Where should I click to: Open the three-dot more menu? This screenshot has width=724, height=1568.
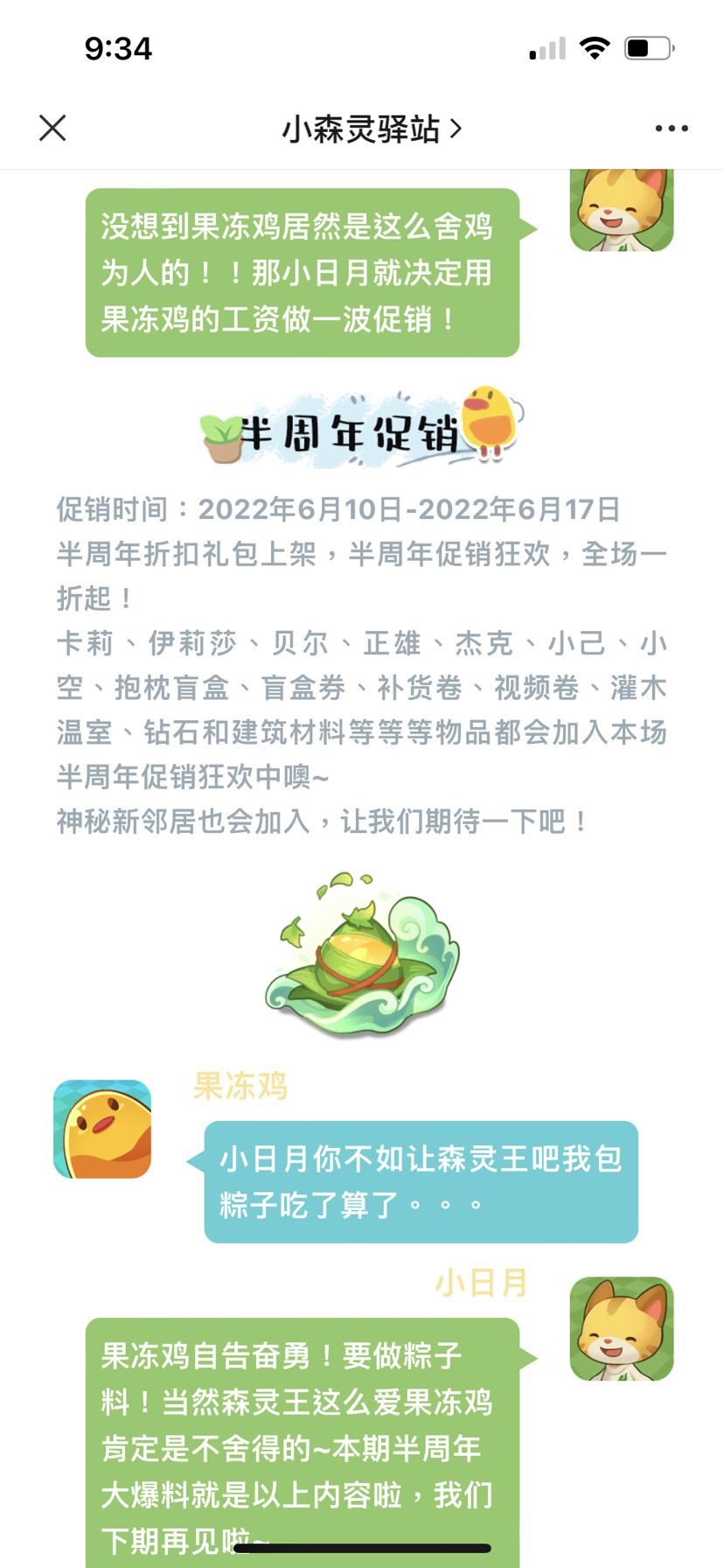click(x=672, y=129)
